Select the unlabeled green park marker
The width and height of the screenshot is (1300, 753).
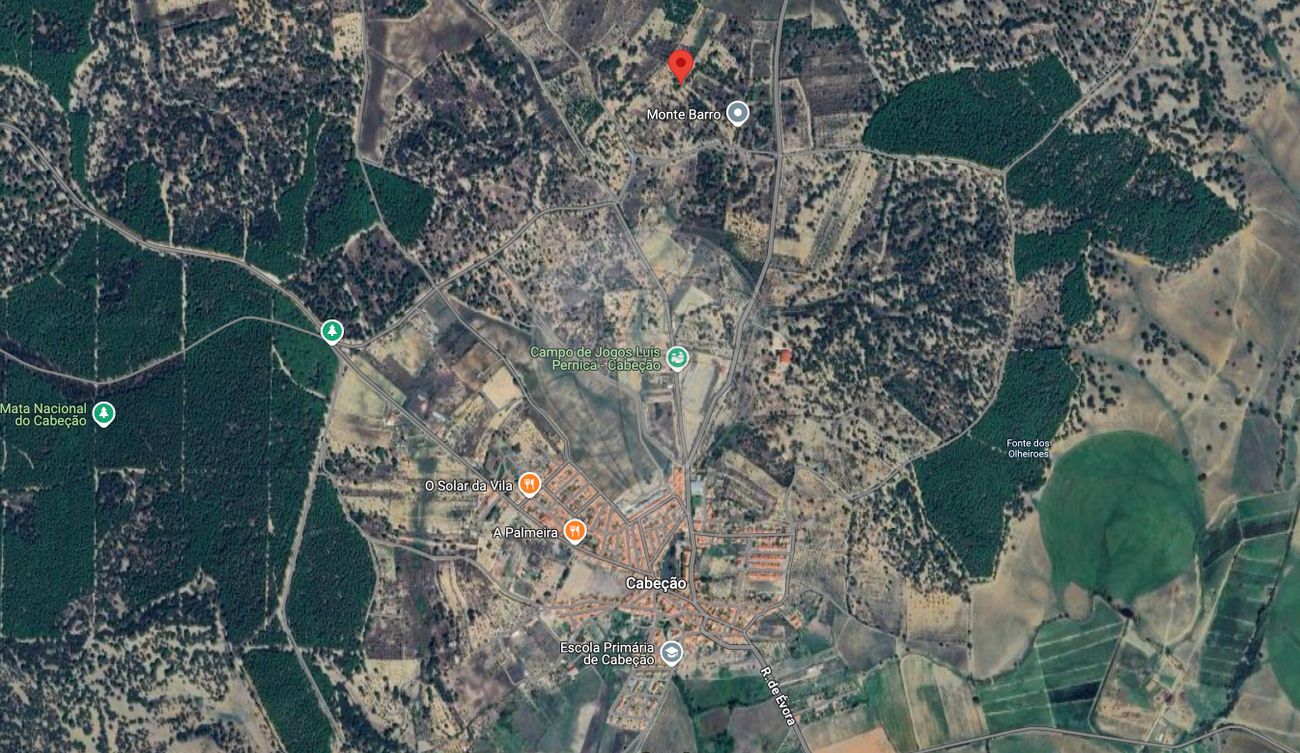(x=332, y=331)
